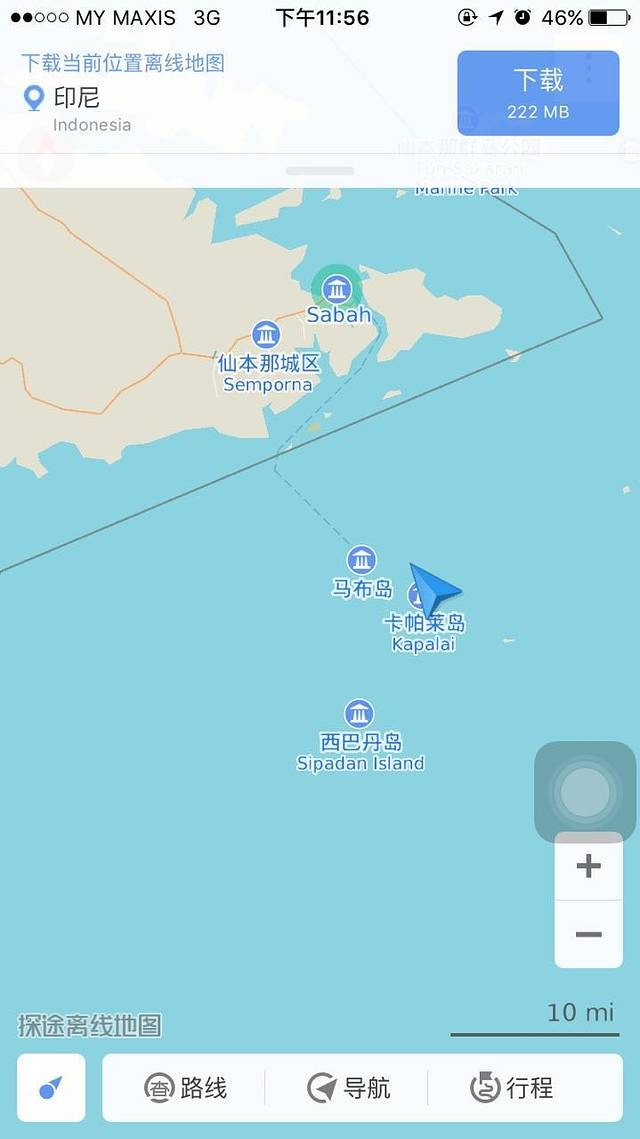Image resolution: width=640 pixels, height=1139 pixels.
Task: Start 导航 navigation mode
Action: point(348,1087)
